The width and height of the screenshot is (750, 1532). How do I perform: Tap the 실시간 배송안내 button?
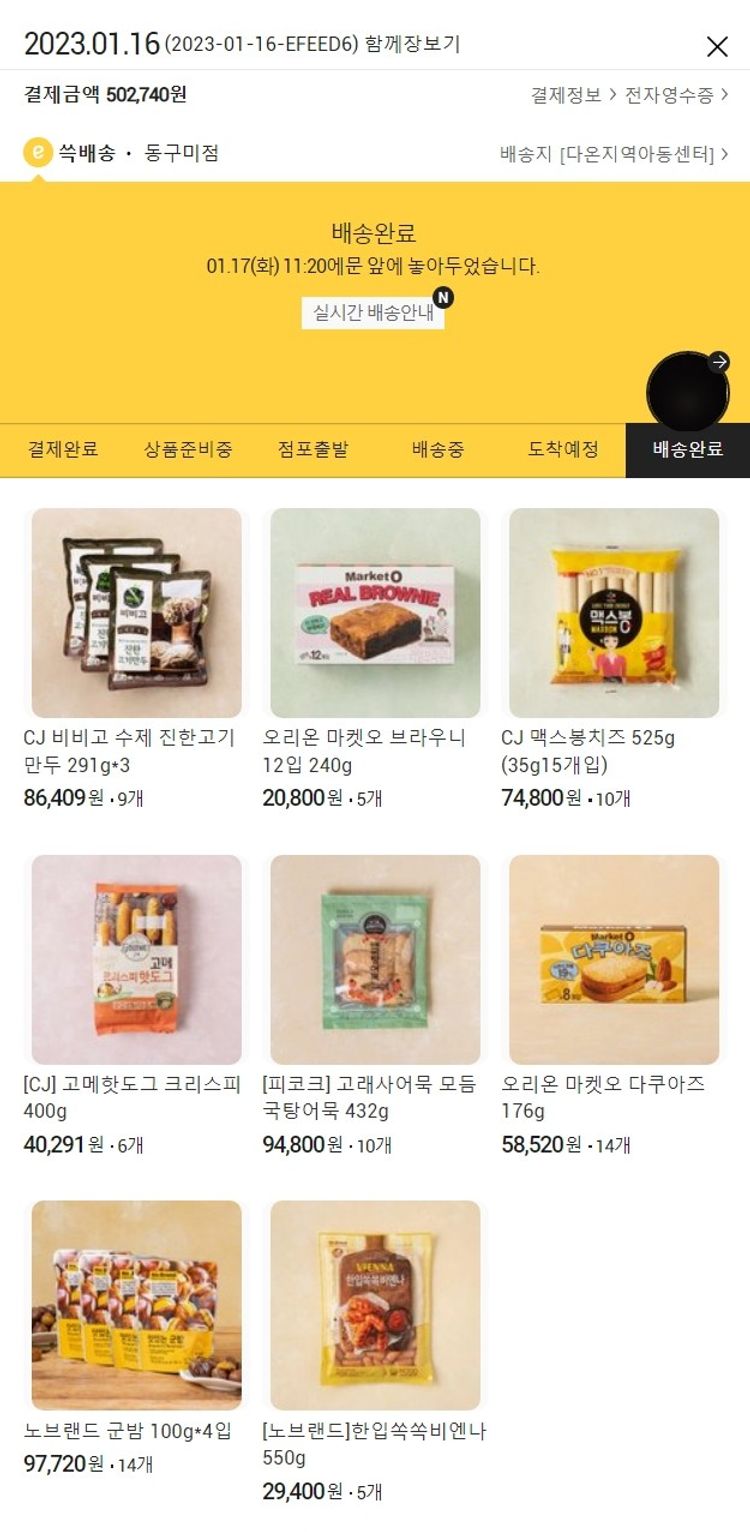click(x=373, y=313)
